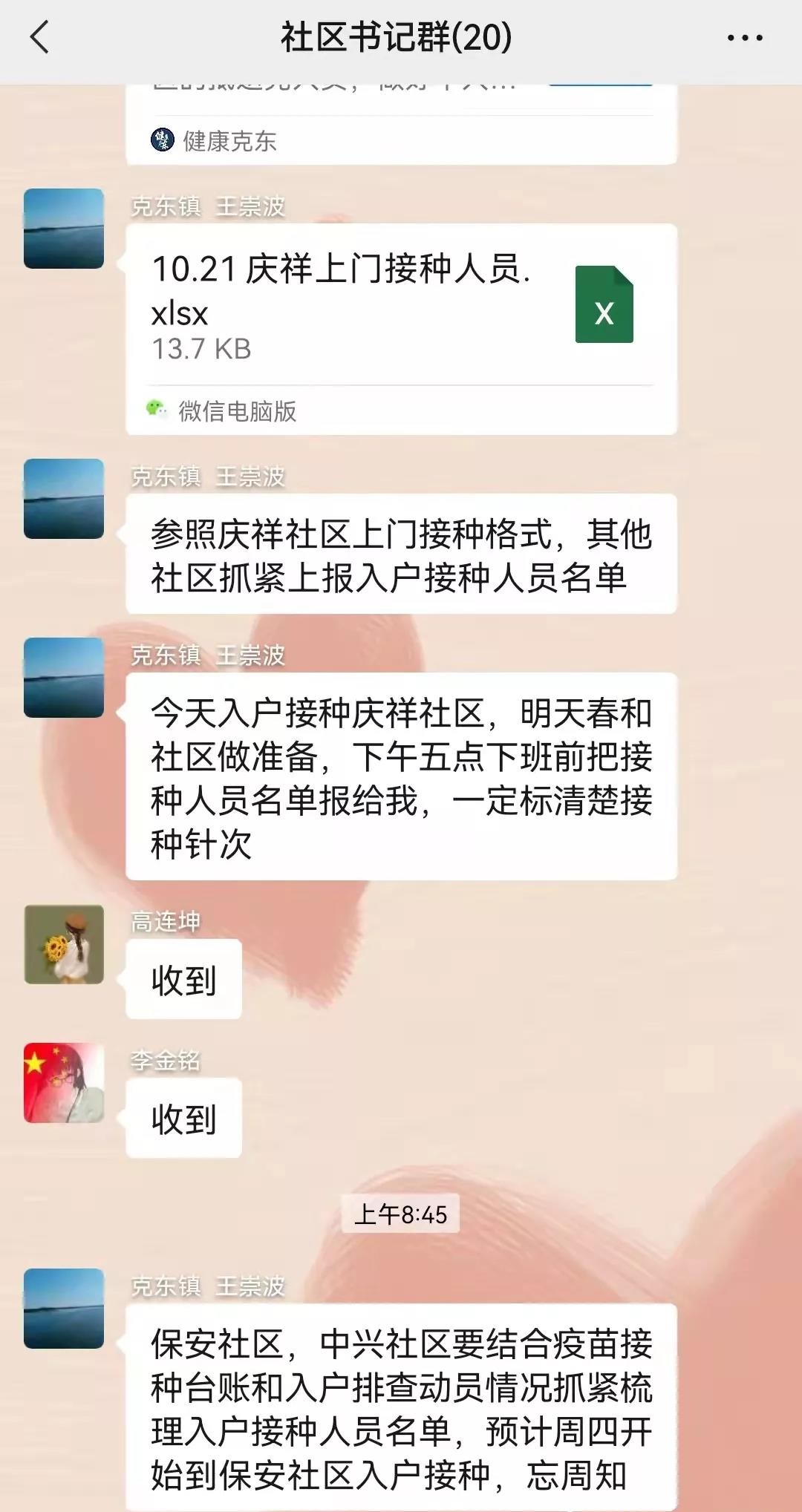Open the group chat options menu
Screen dimensions: 802x1512
745,38
